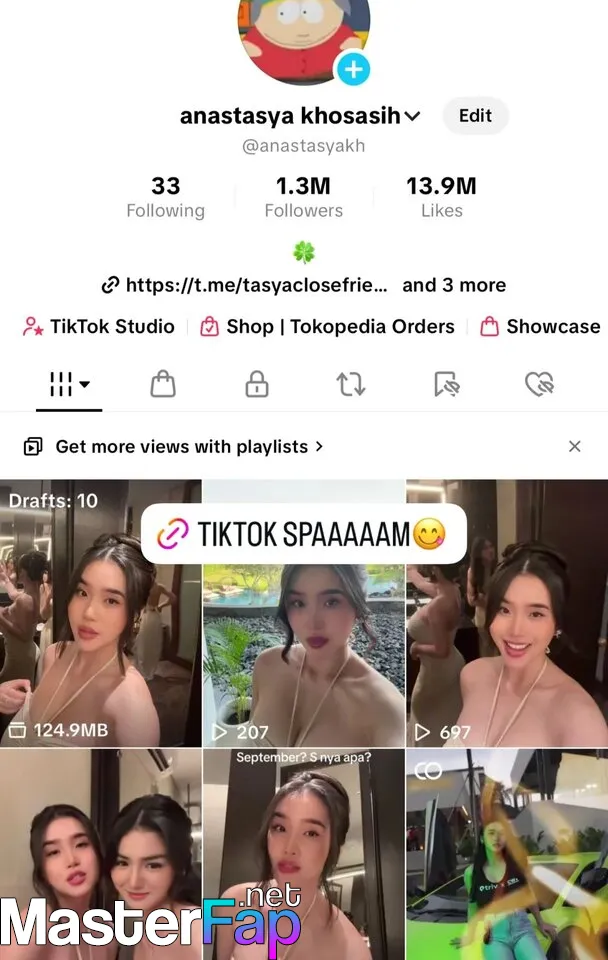Open the Showcase shortcut

pyautogui.click(x=540, y=326)
